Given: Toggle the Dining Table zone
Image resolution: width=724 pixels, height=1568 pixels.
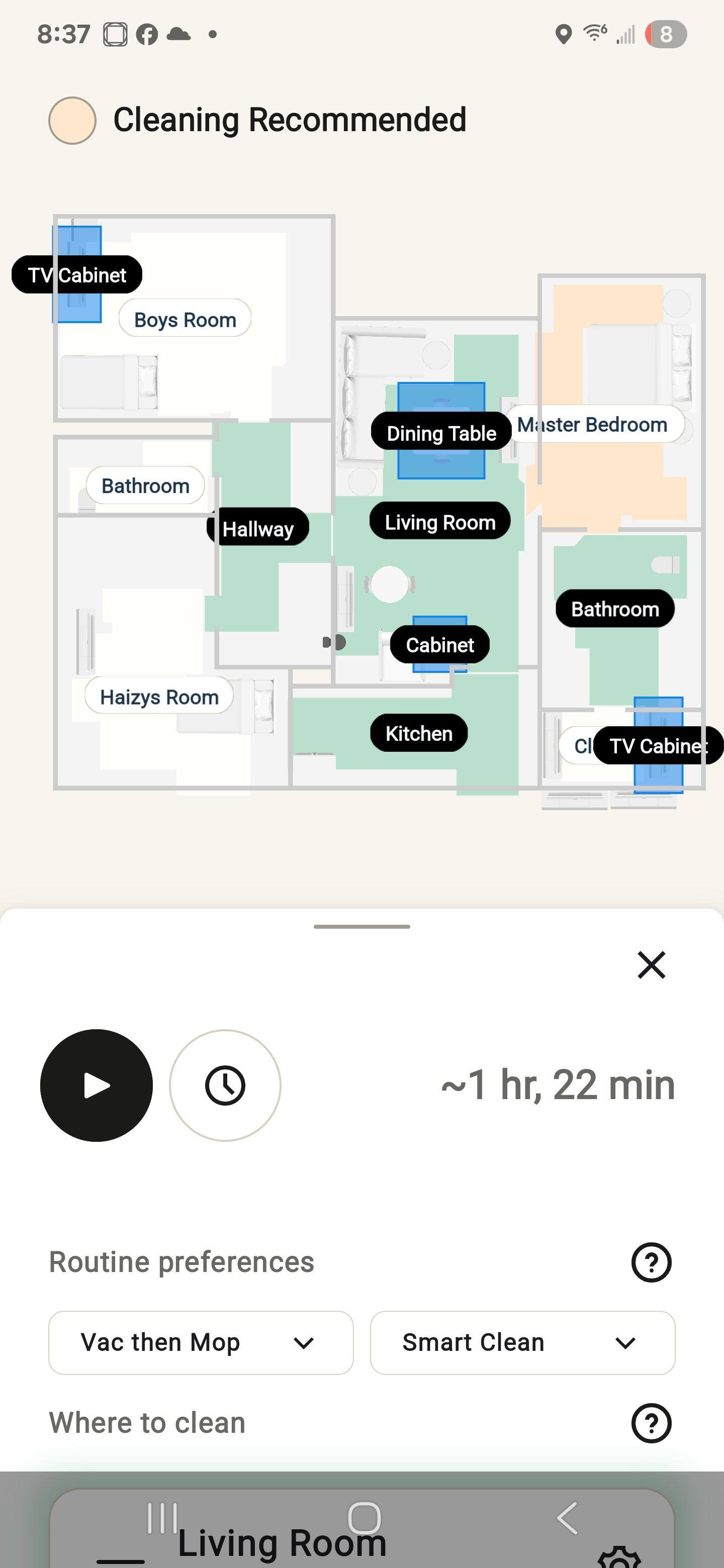Looking at the screenshot, I should tap(441, 432).
